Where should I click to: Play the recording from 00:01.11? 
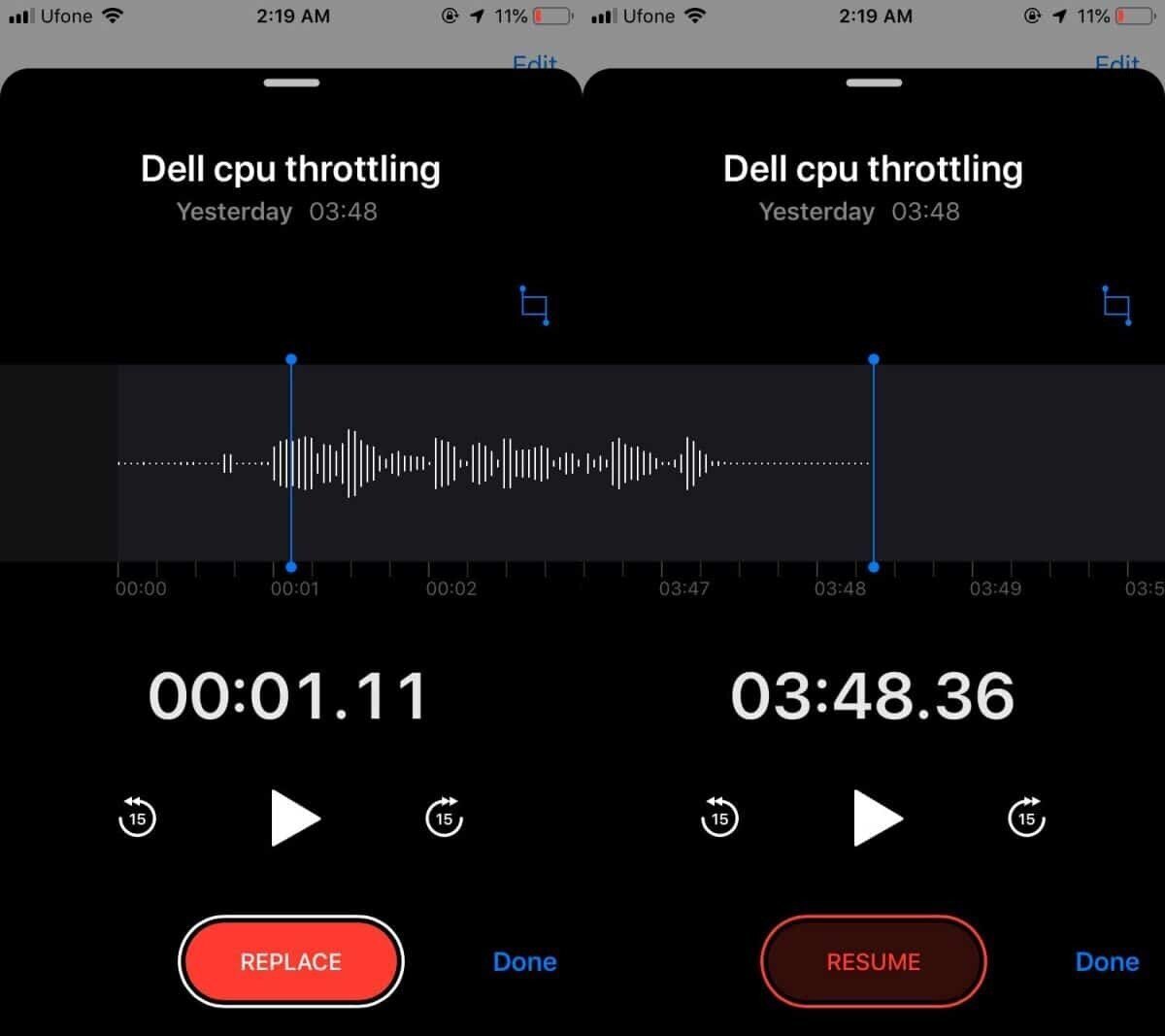(294, 819)
